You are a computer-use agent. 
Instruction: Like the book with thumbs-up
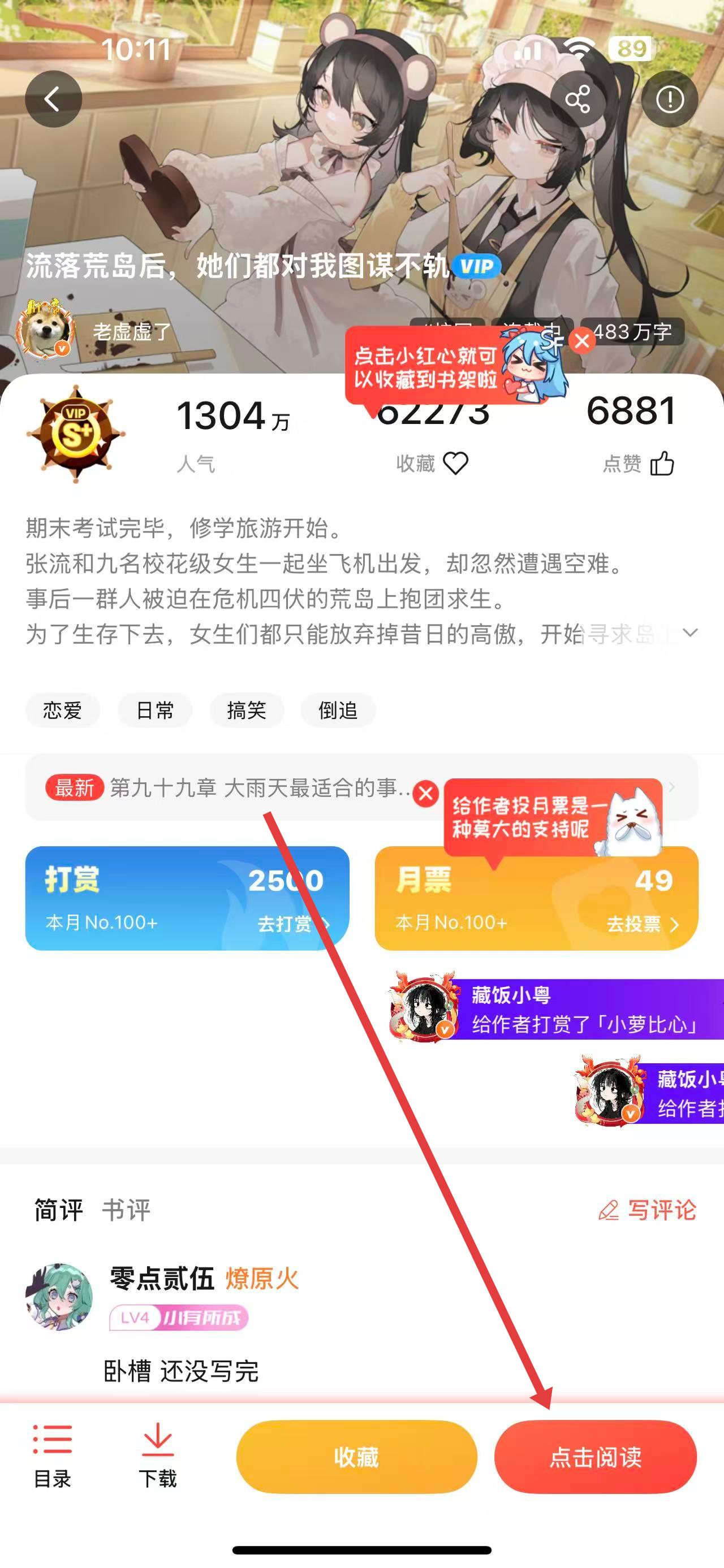pyautogui.click(x=662, y=464)
